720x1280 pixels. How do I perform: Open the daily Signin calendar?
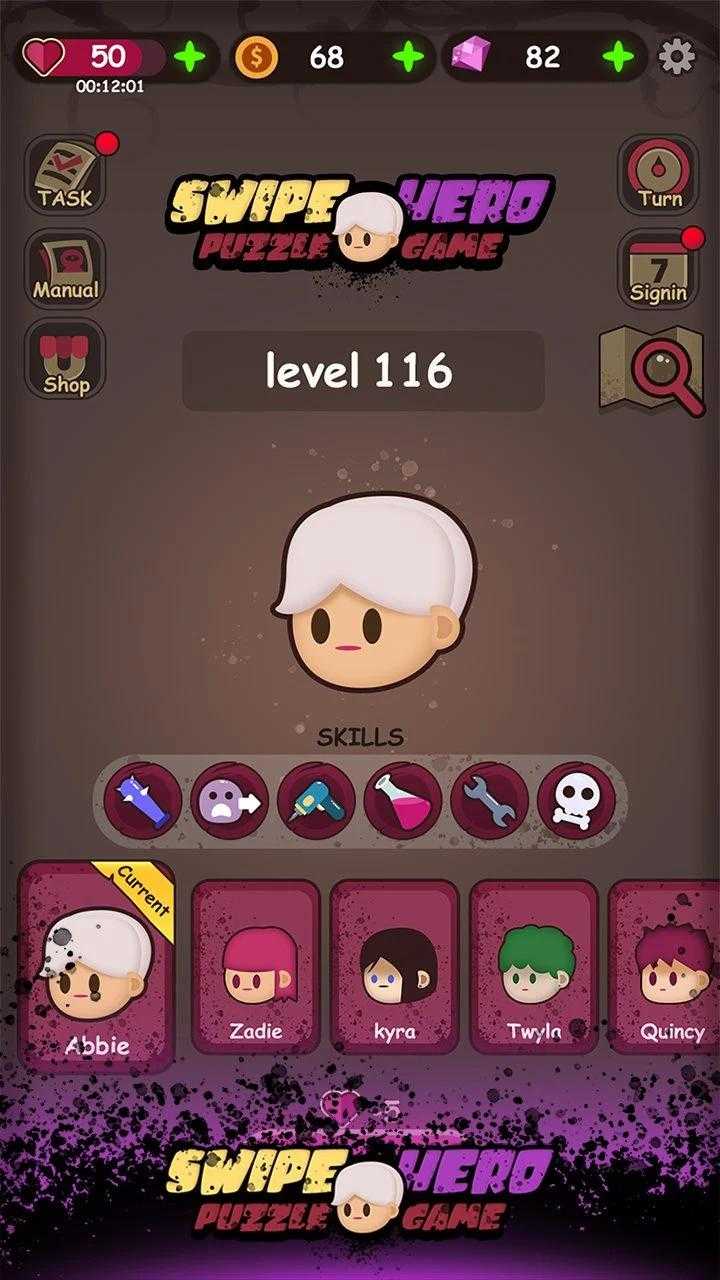coord(658,268)
